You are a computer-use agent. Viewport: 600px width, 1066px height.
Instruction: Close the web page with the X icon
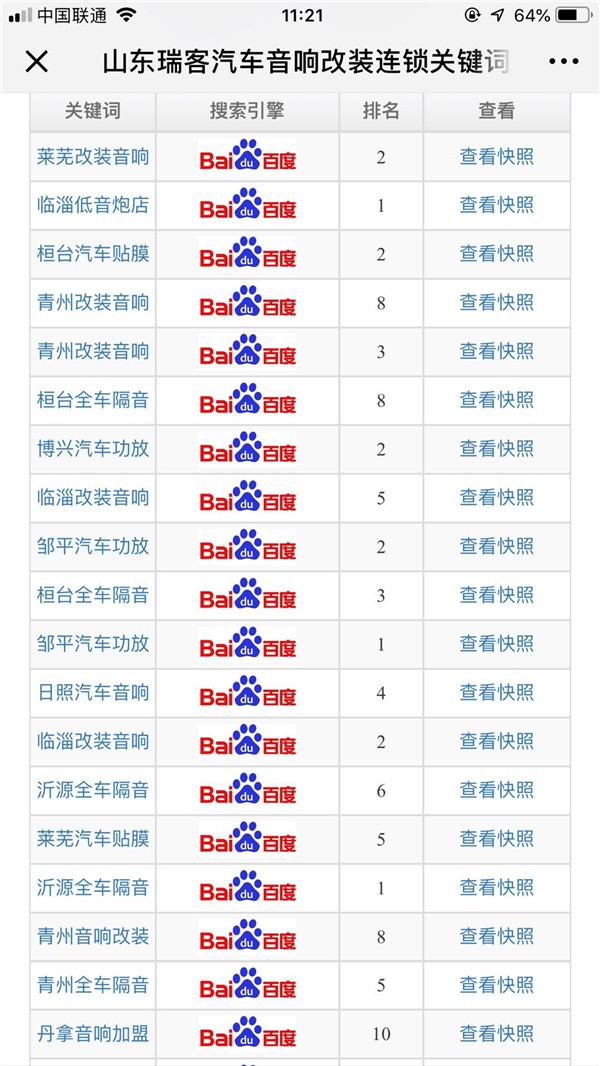pyautogui.click(x=37, y=62)
